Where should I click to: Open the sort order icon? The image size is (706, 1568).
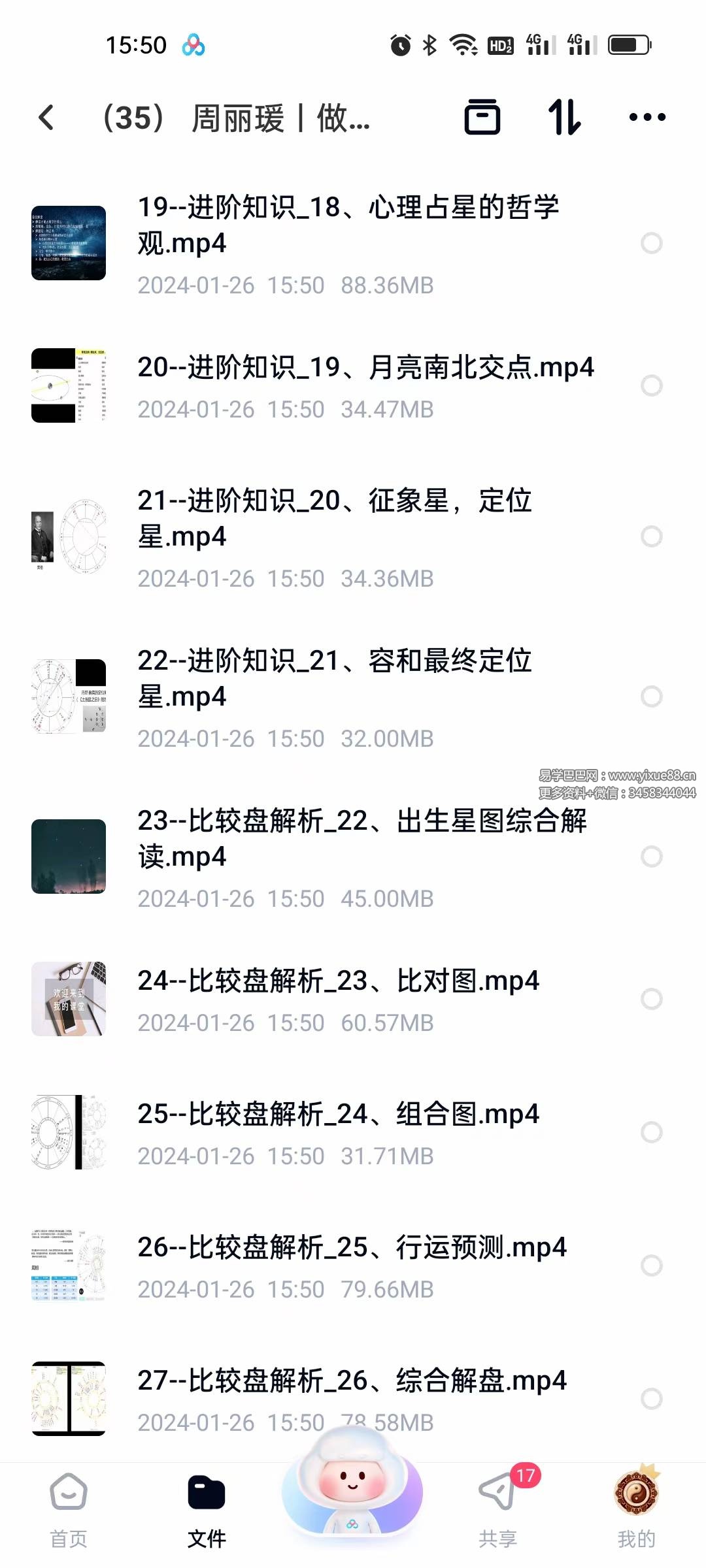pos(564,118)
